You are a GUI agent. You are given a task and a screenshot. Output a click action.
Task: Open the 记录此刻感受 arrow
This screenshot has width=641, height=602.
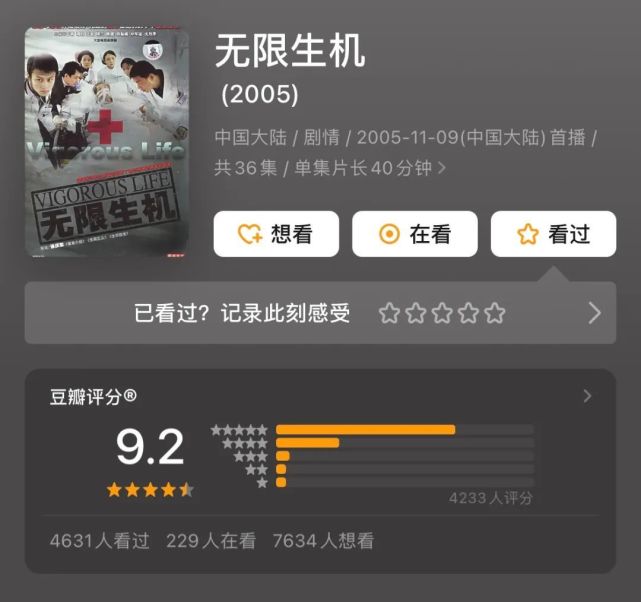tap(594, 313)
